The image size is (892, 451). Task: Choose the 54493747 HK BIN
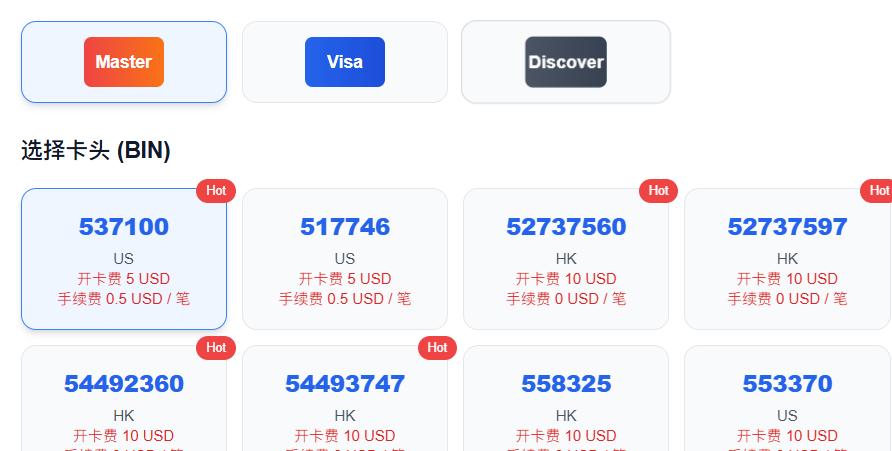(x=344, y=400)
